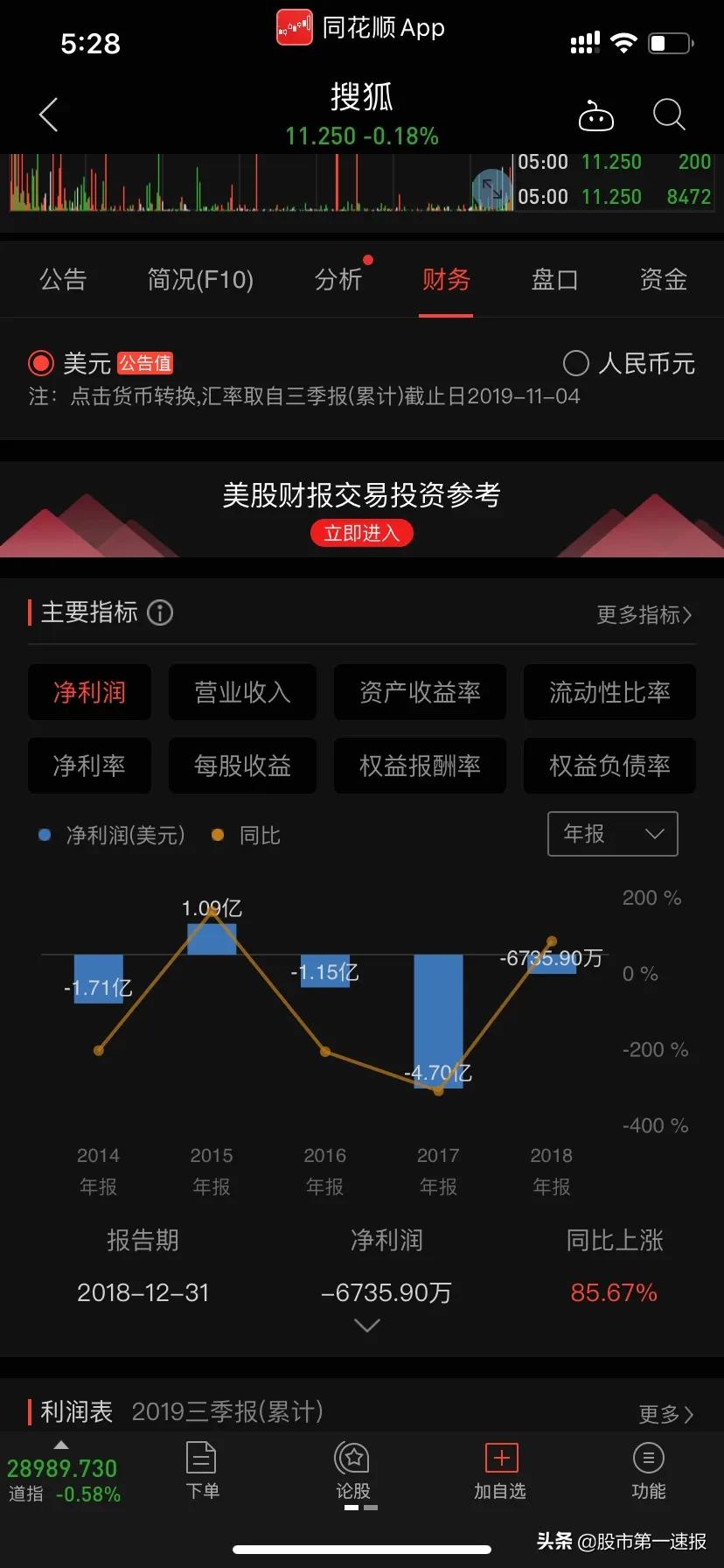Viewport: 724px width, 1568px height.
Task: Switch to the 公告 tab
Action: (x=63, y=280)
